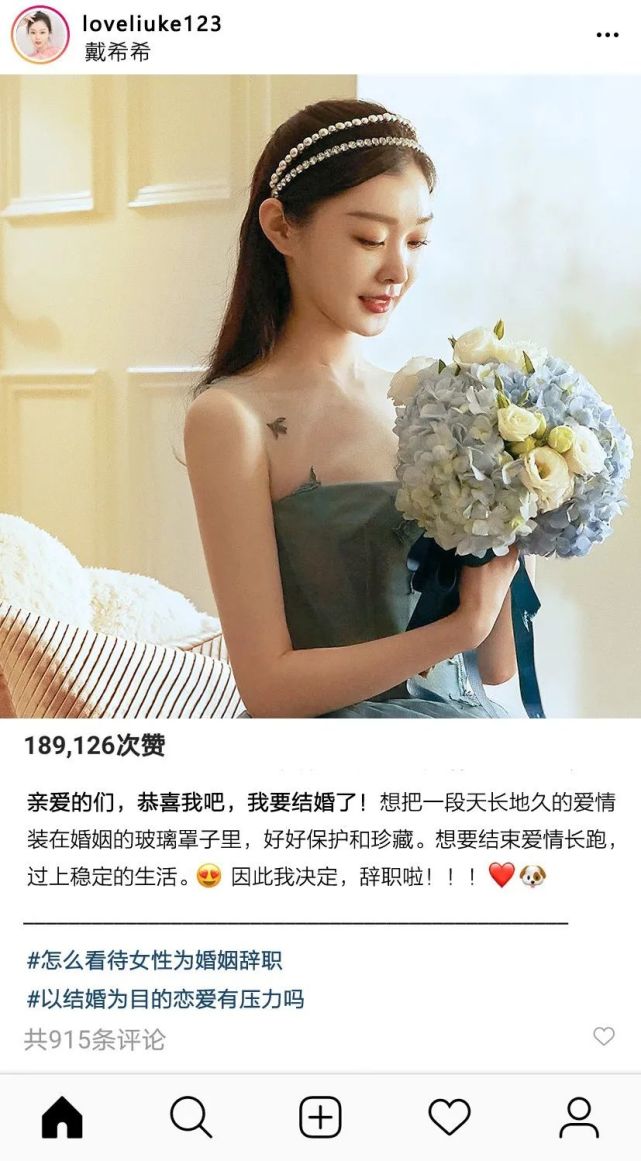
Task: Open hashtag #以结婚为目的恋爱有压力吗
Action: tap(166, 998)
